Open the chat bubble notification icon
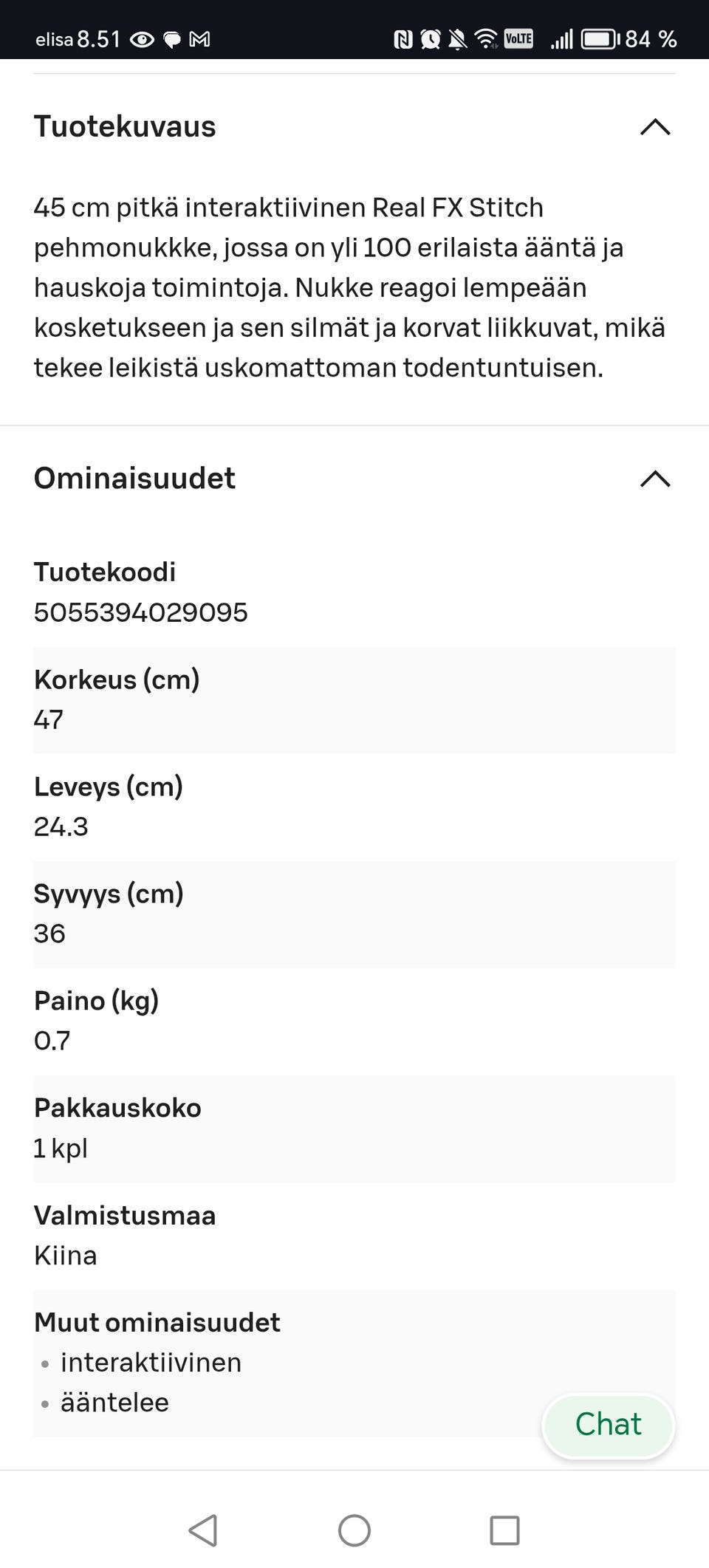 point(173,38)
